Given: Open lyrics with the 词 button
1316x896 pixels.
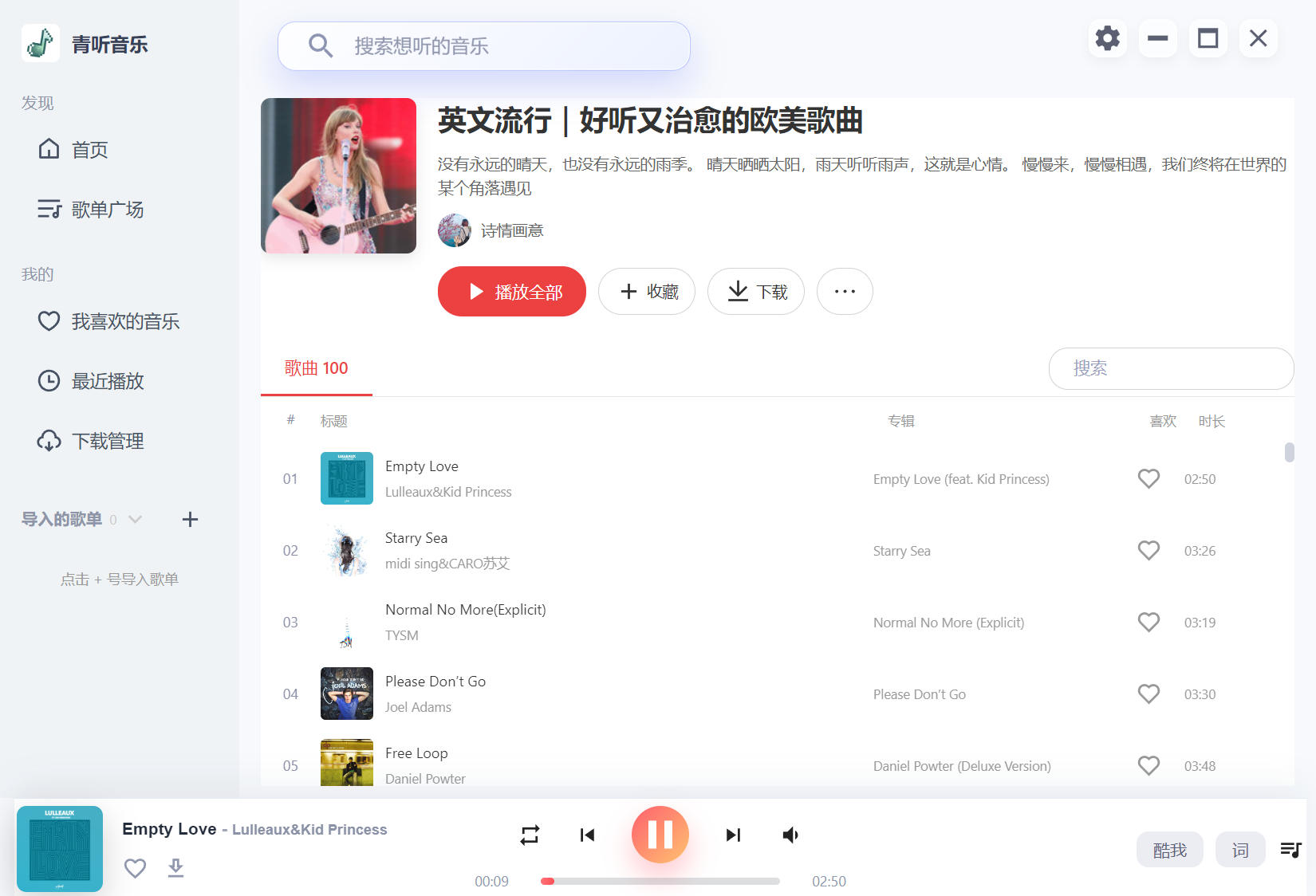Looking at the screenshot, I should (1239, 850).
